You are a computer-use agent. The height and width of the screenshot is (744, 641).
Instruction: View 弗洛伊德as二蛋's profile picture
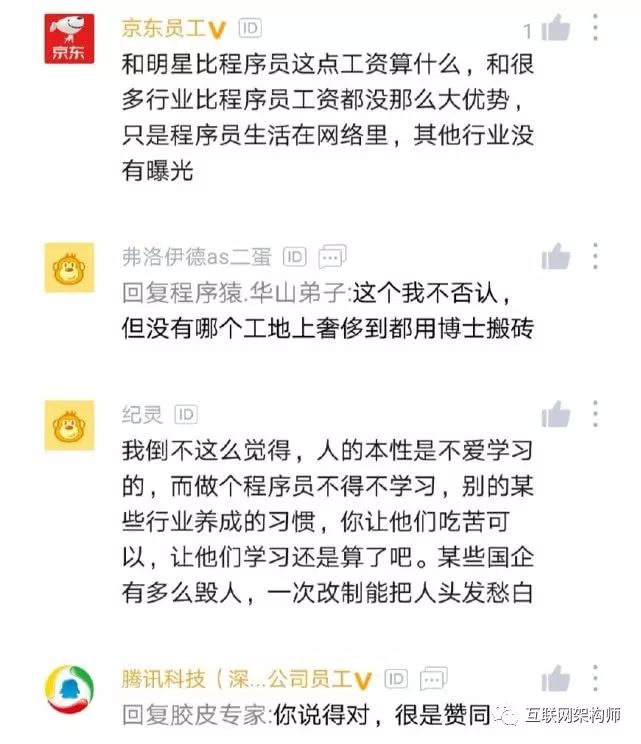tap(70, 267)
